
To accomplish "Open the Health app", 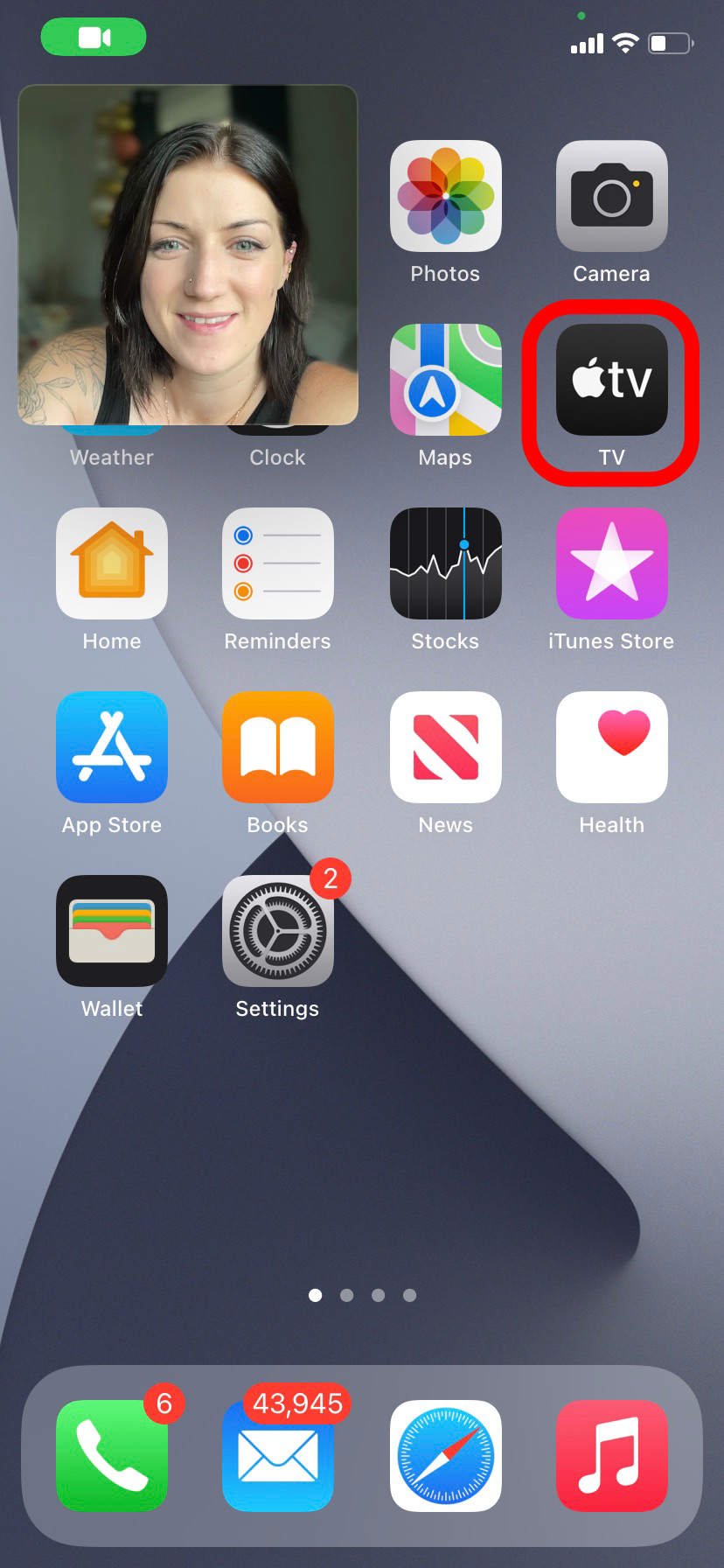I will pos(612,747).
